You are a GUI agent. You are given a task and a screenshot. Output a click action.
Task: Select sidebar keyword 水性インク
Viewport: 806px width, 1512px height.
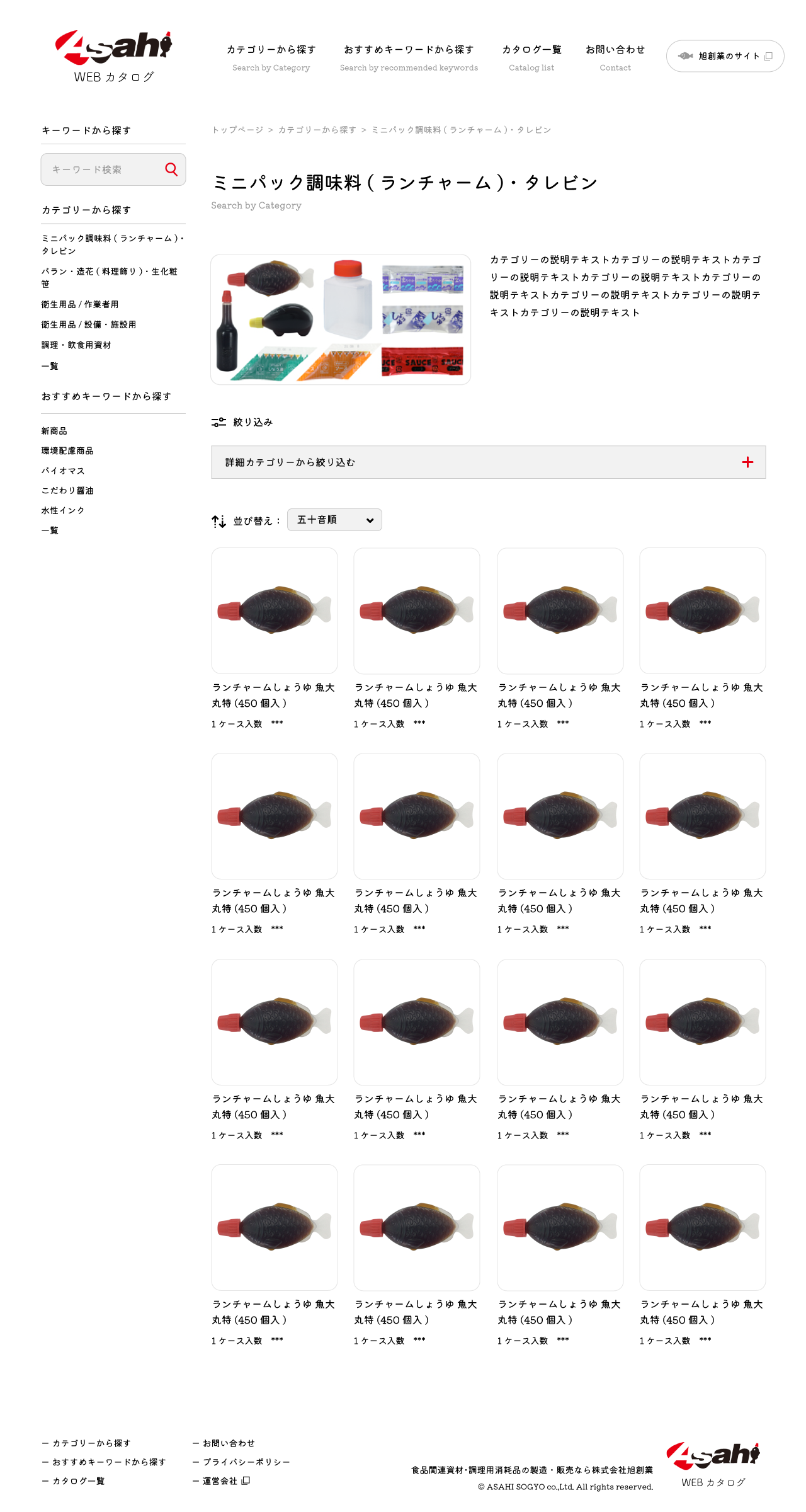coord(63,510)
